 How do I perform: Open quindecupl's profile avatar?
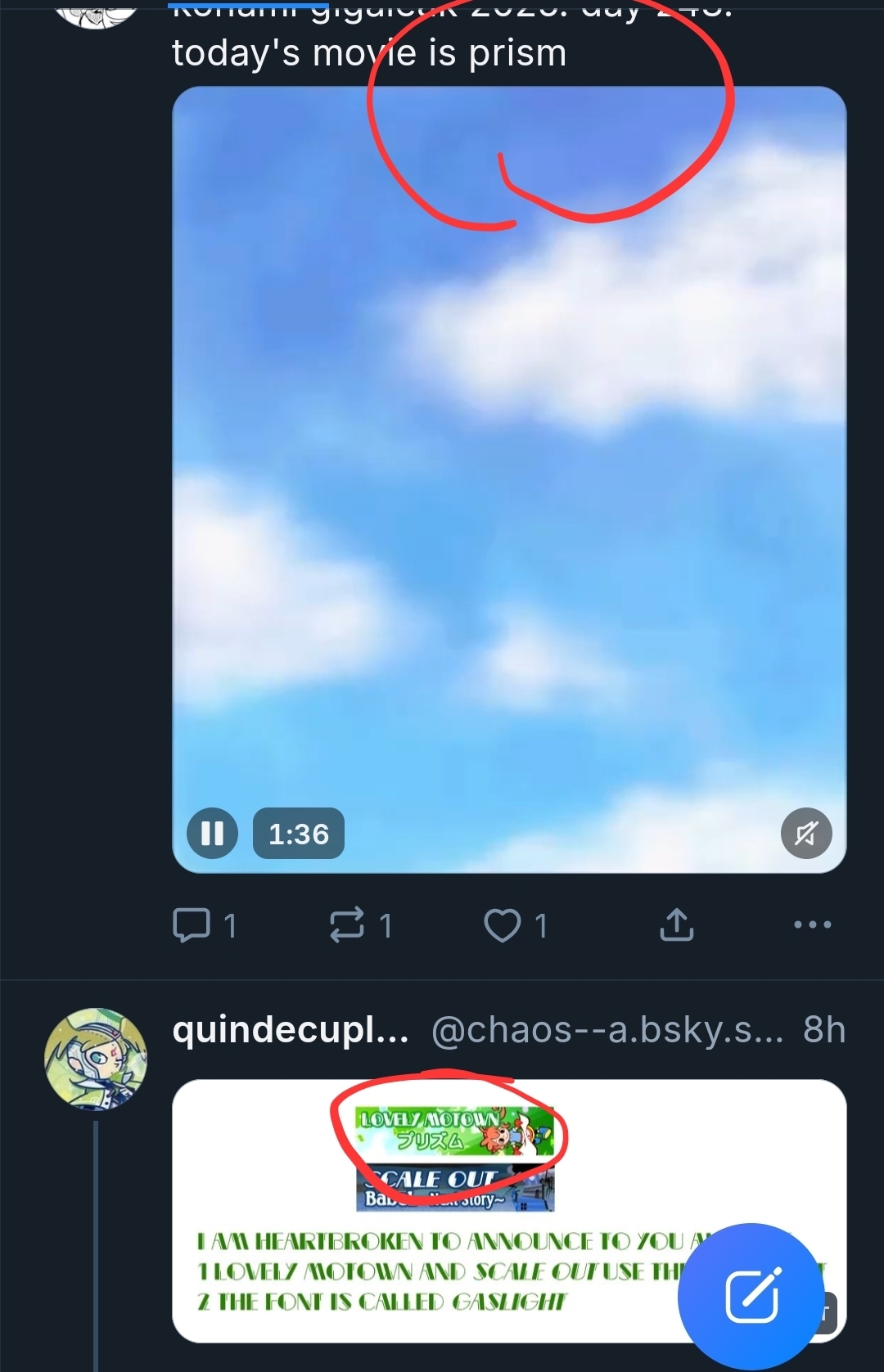pyautogui.click(x=96, y=1059)
